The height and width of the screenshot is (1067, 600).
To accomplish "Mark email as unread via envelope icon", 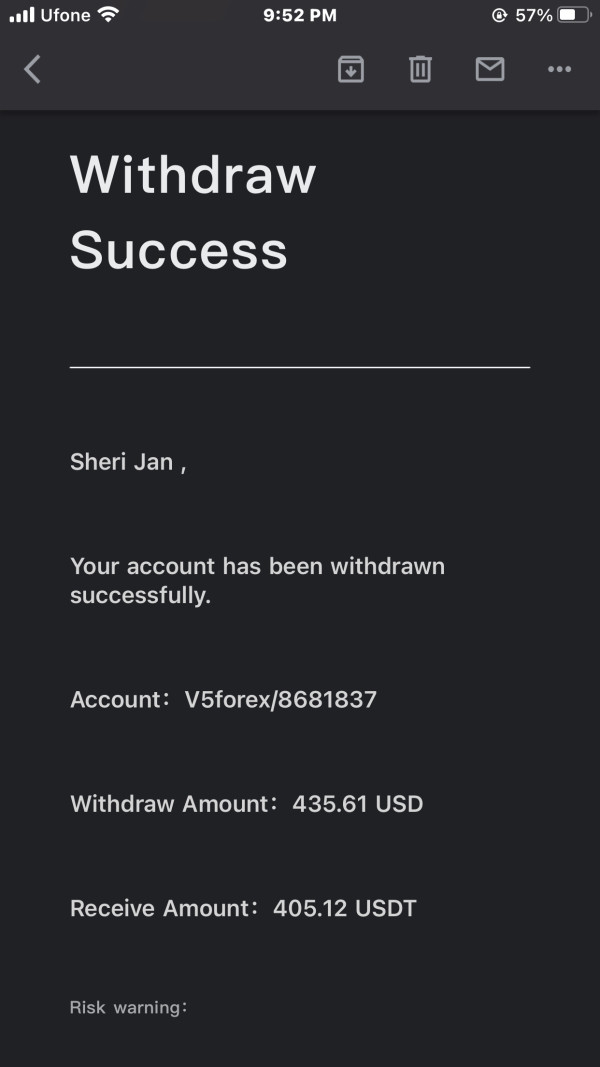I will [x=490, y=69].
